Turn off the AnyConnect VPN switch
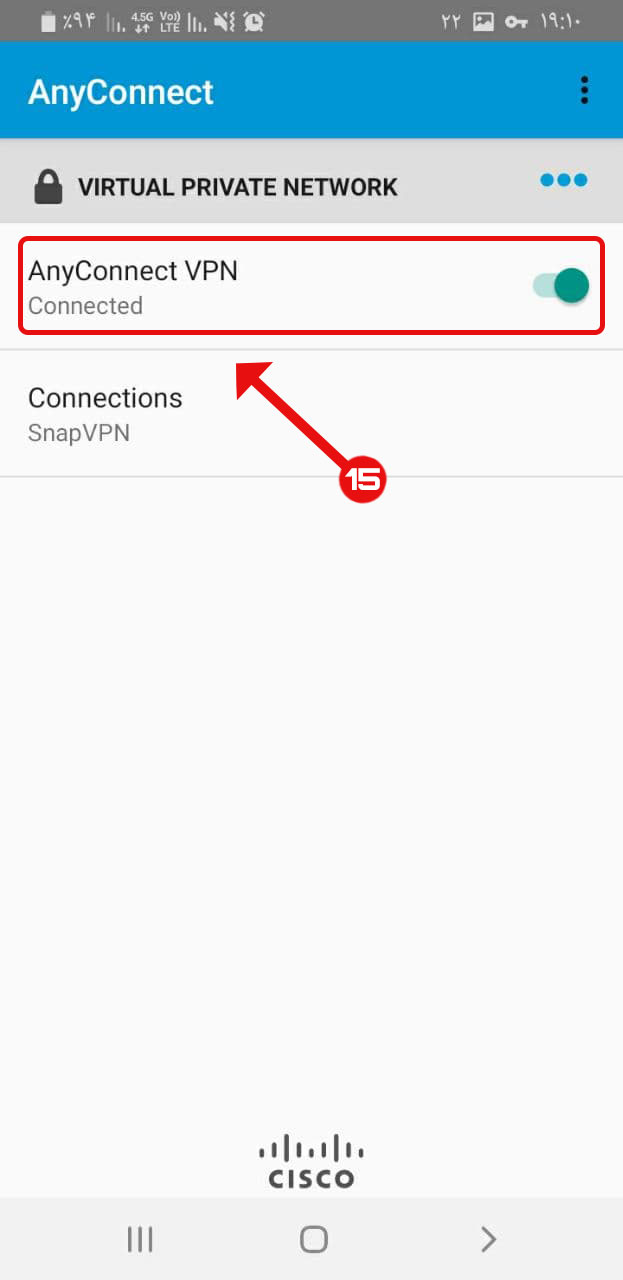Viewport: 623px width, 1280px height. [561, 286]
